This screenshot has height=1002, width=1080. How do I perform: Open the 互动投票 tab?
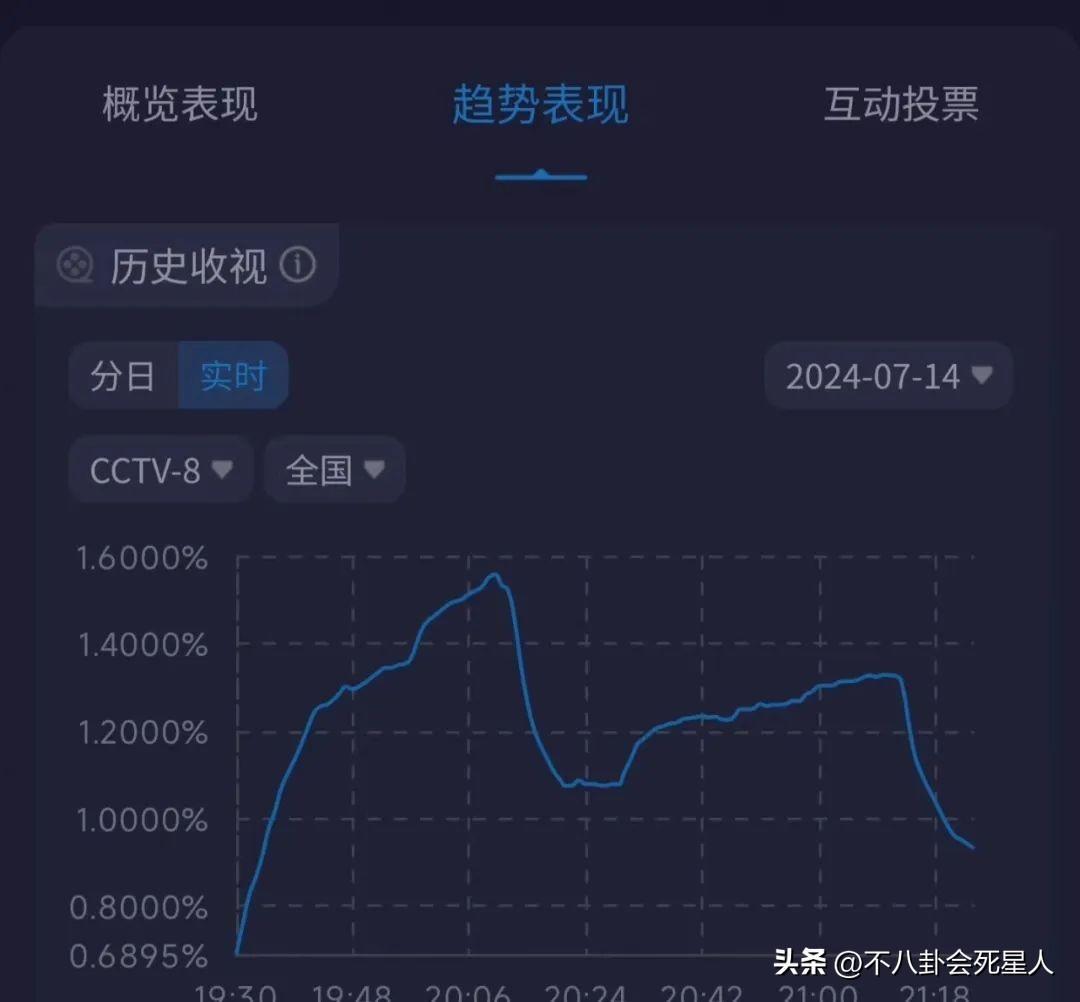[900, 104]
